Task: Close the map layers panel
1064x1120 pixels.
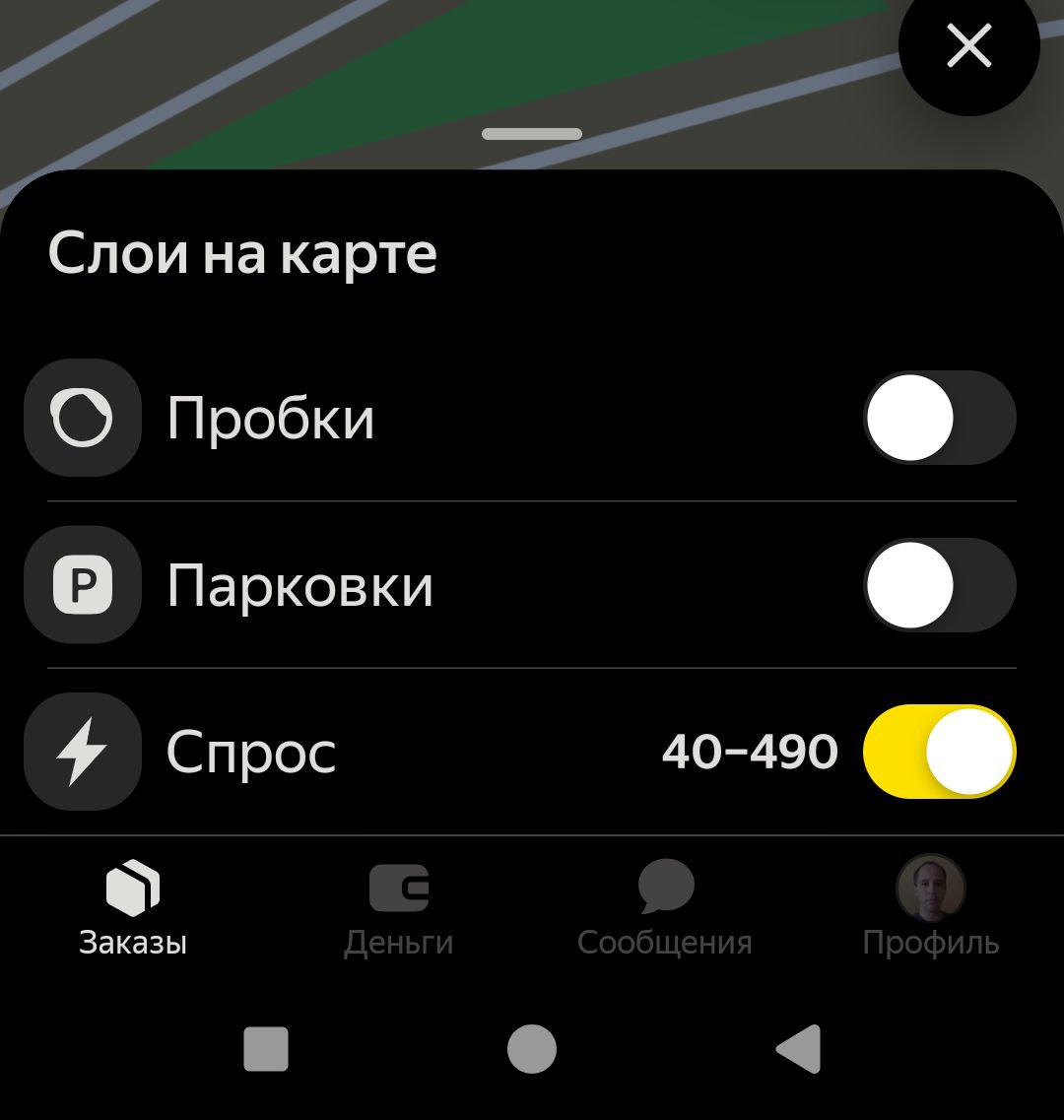Action: [968, 46]
